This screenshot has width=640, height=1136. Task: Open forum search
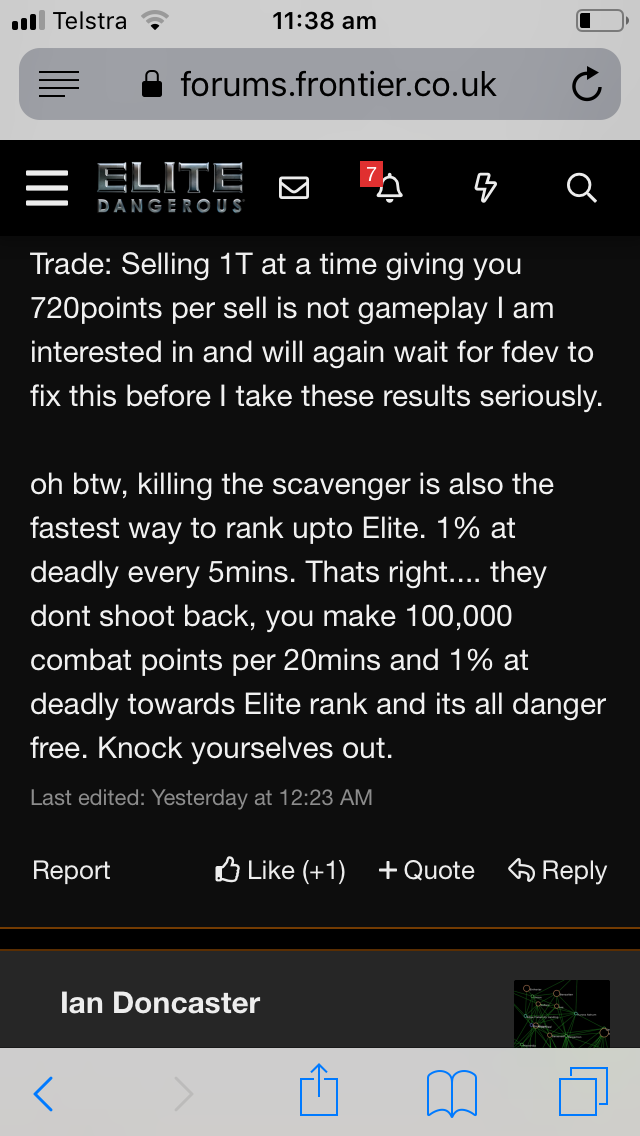pos(581,187)
